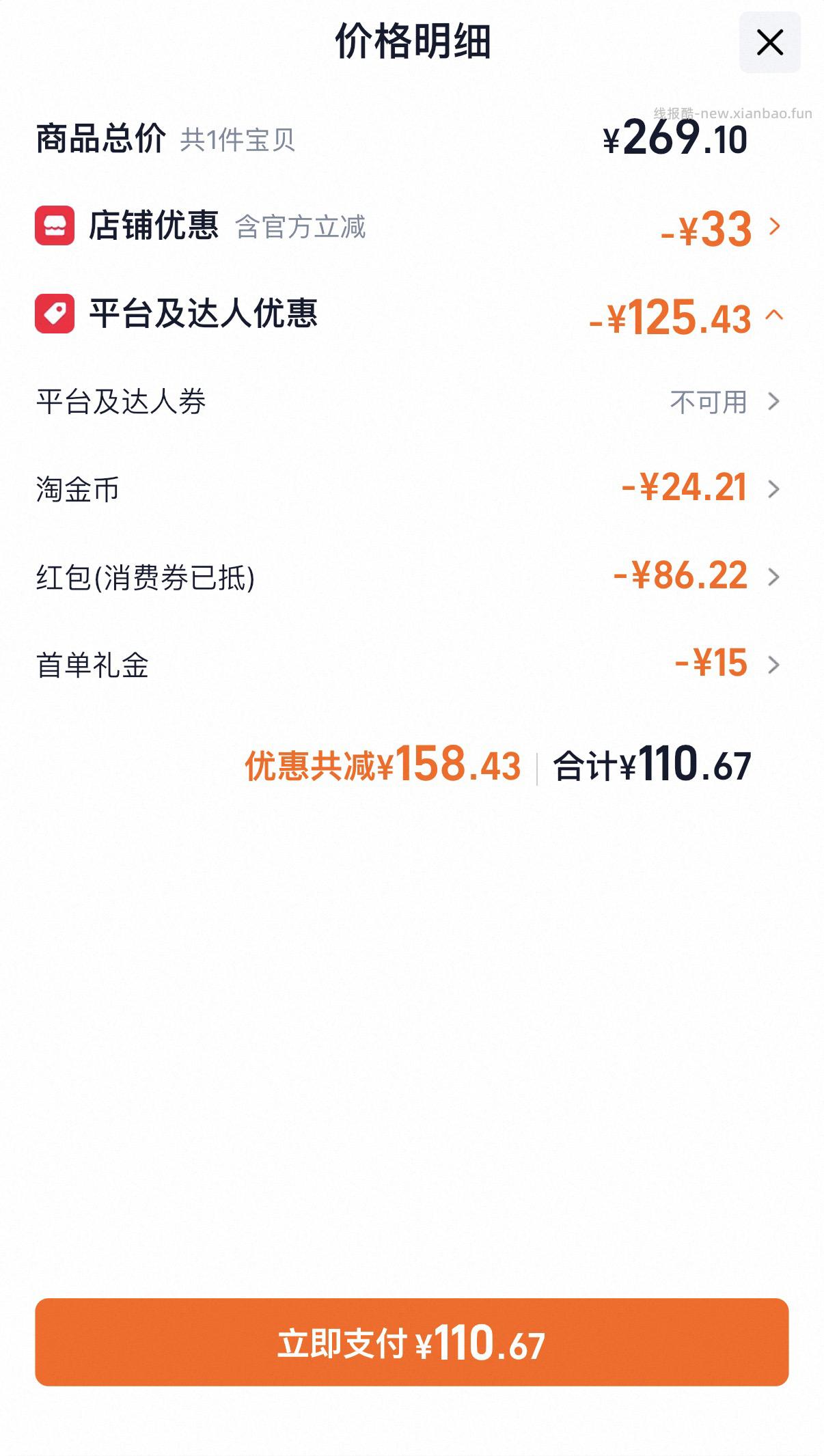
Task: Collapse the 平台及达人优惠 section via upward chevron
Action: [x=775, y=316]
